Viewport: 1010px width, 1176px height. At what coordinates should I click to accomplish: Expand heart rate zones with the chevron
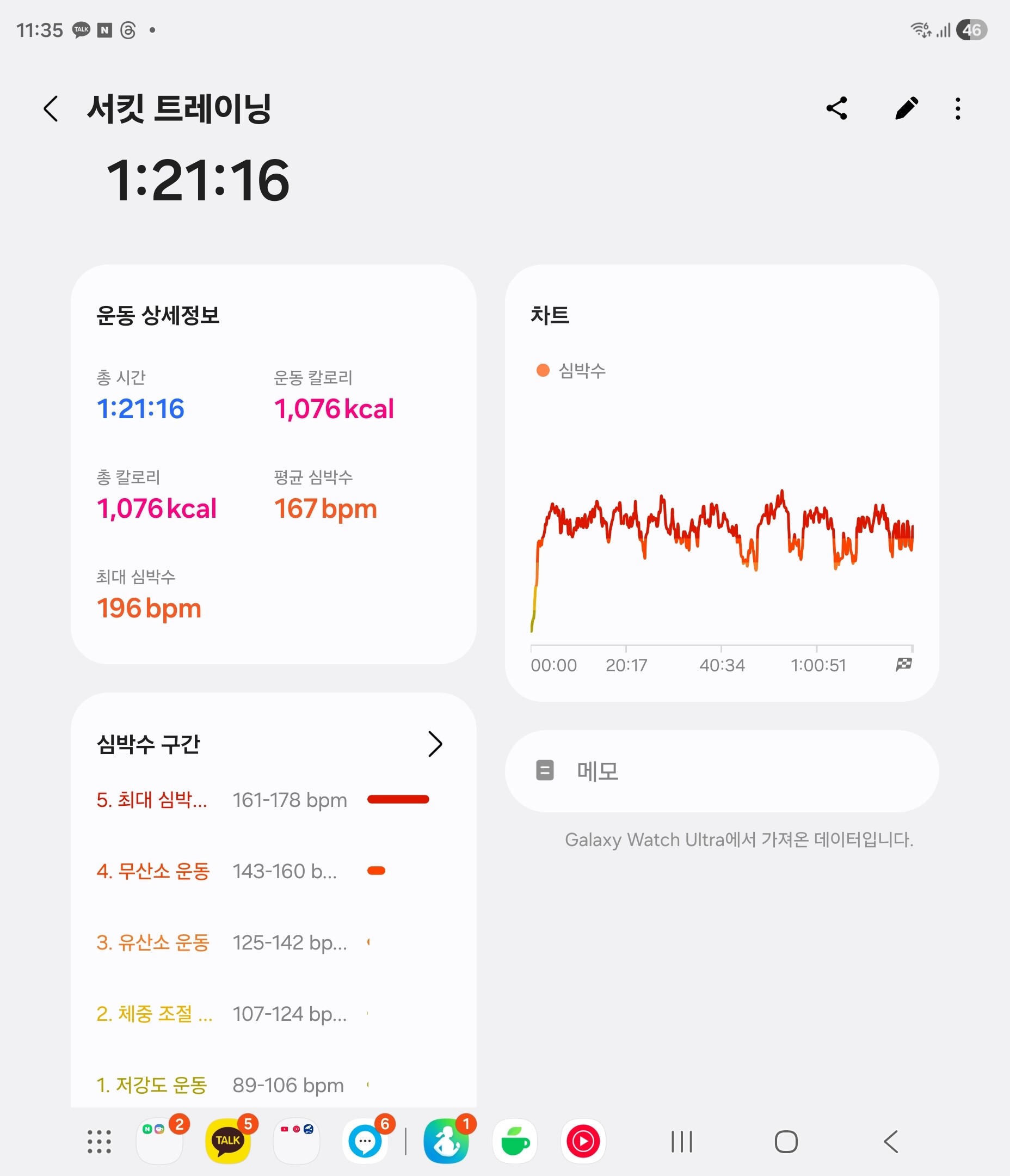(x=435, y=744)
